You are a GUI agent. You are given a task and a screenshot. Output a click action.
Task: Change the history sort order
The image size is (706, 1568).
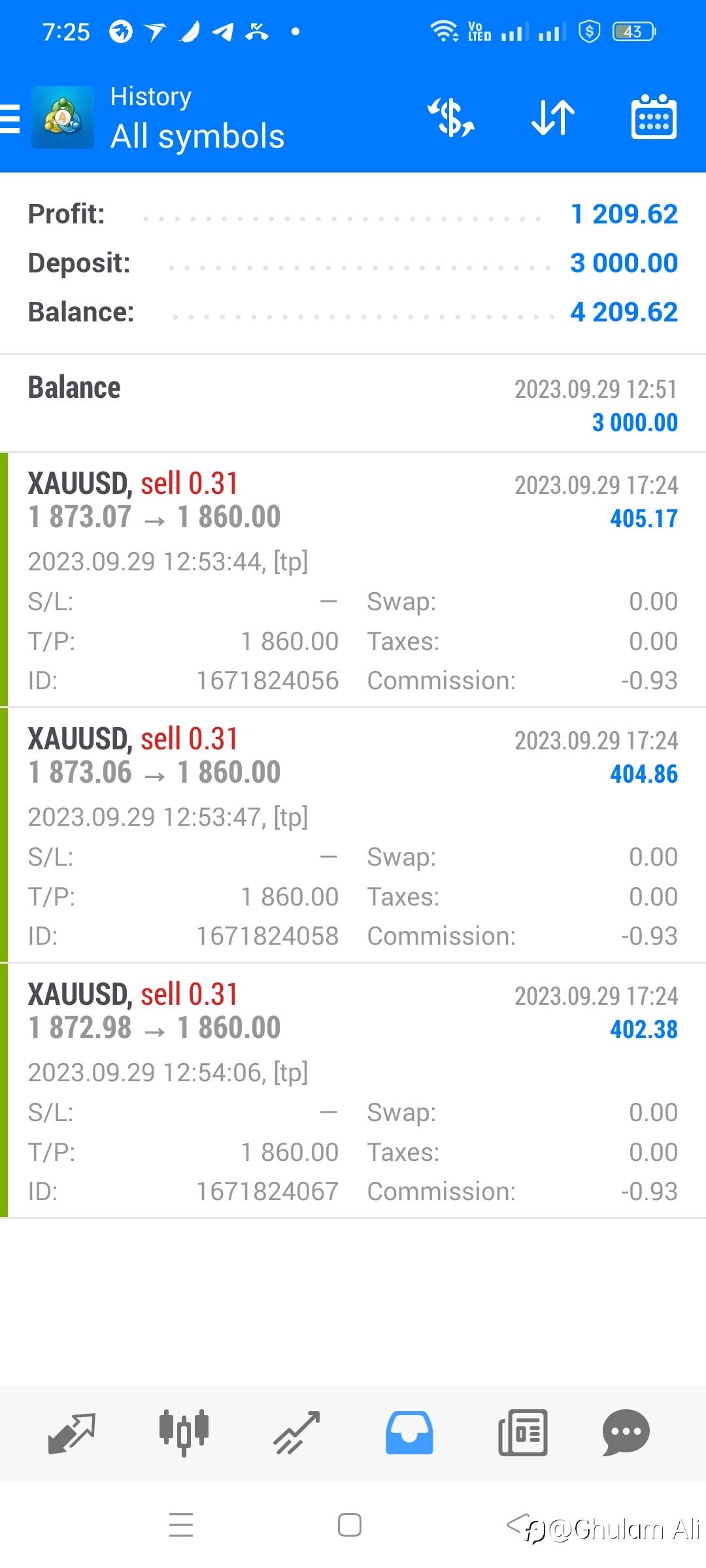tap(553, 118)
